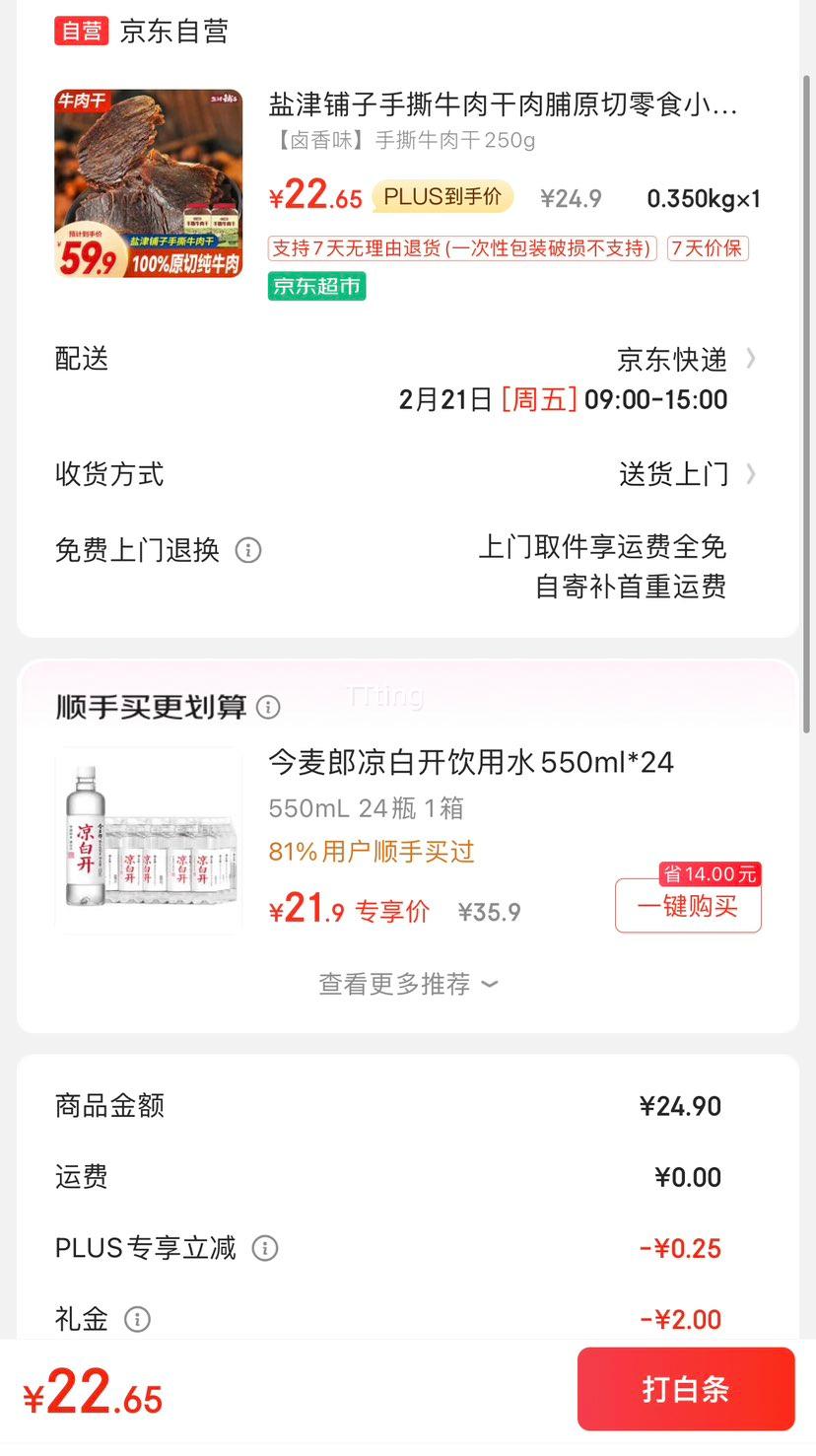This screenshot has width=816, height=1456.
Task: View the 礼金 info icon details
Action: (x=138, y=1320)
